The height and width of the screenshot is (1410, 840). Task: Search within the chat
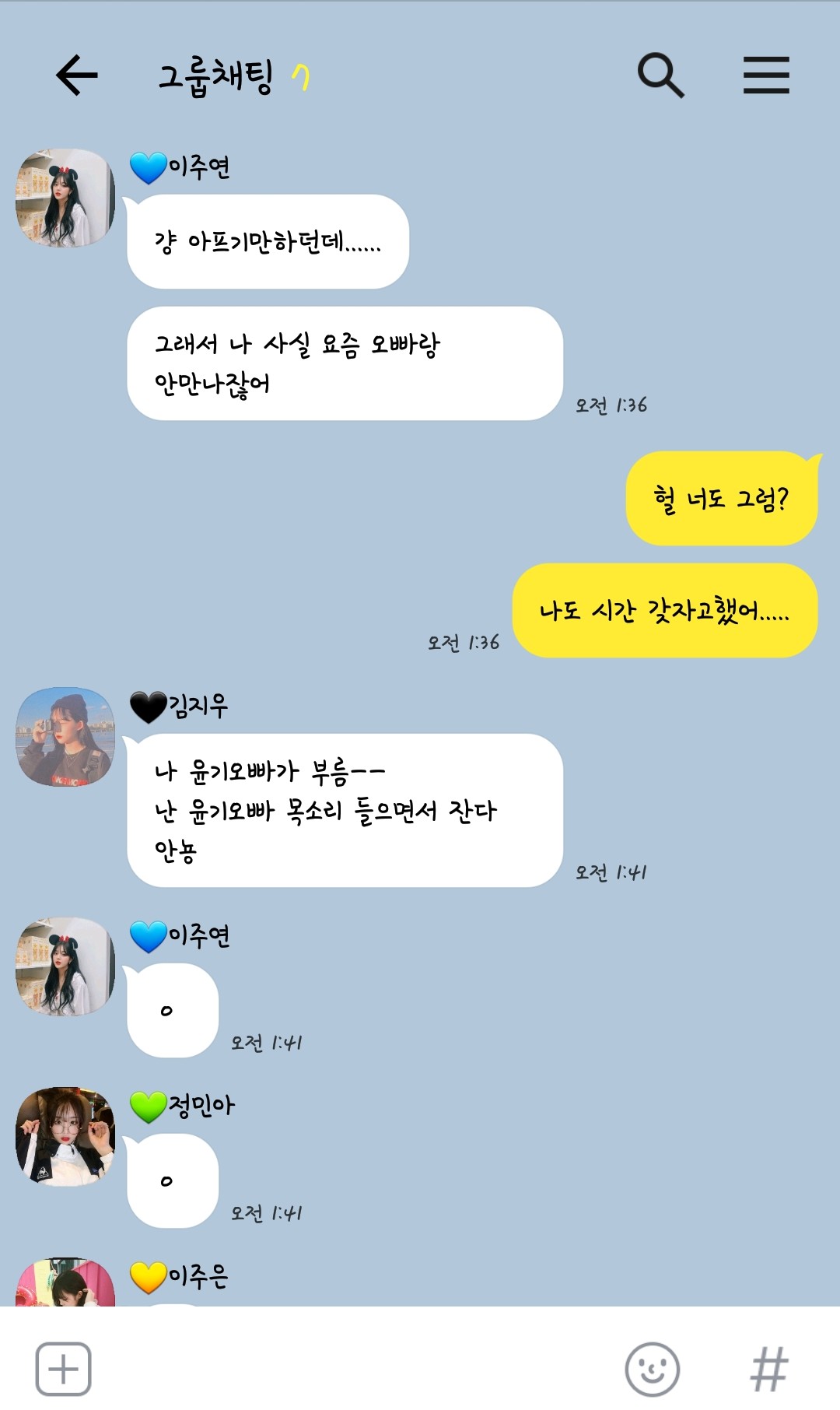point(660,75)
